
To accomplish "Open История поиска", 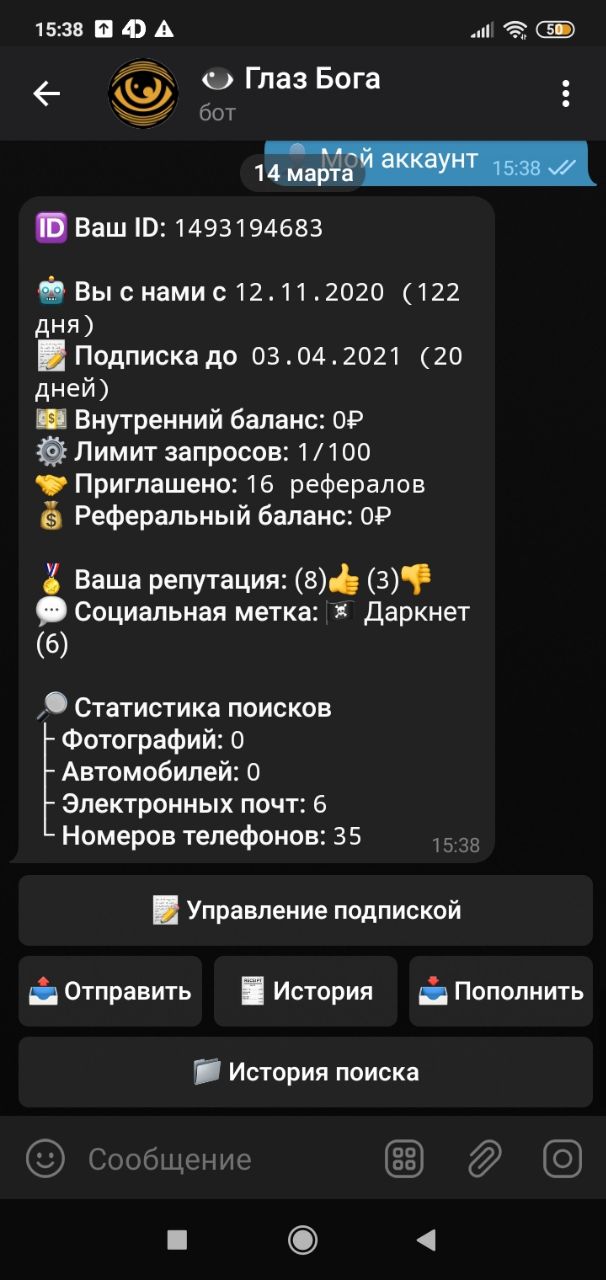I will point(306,1073).
